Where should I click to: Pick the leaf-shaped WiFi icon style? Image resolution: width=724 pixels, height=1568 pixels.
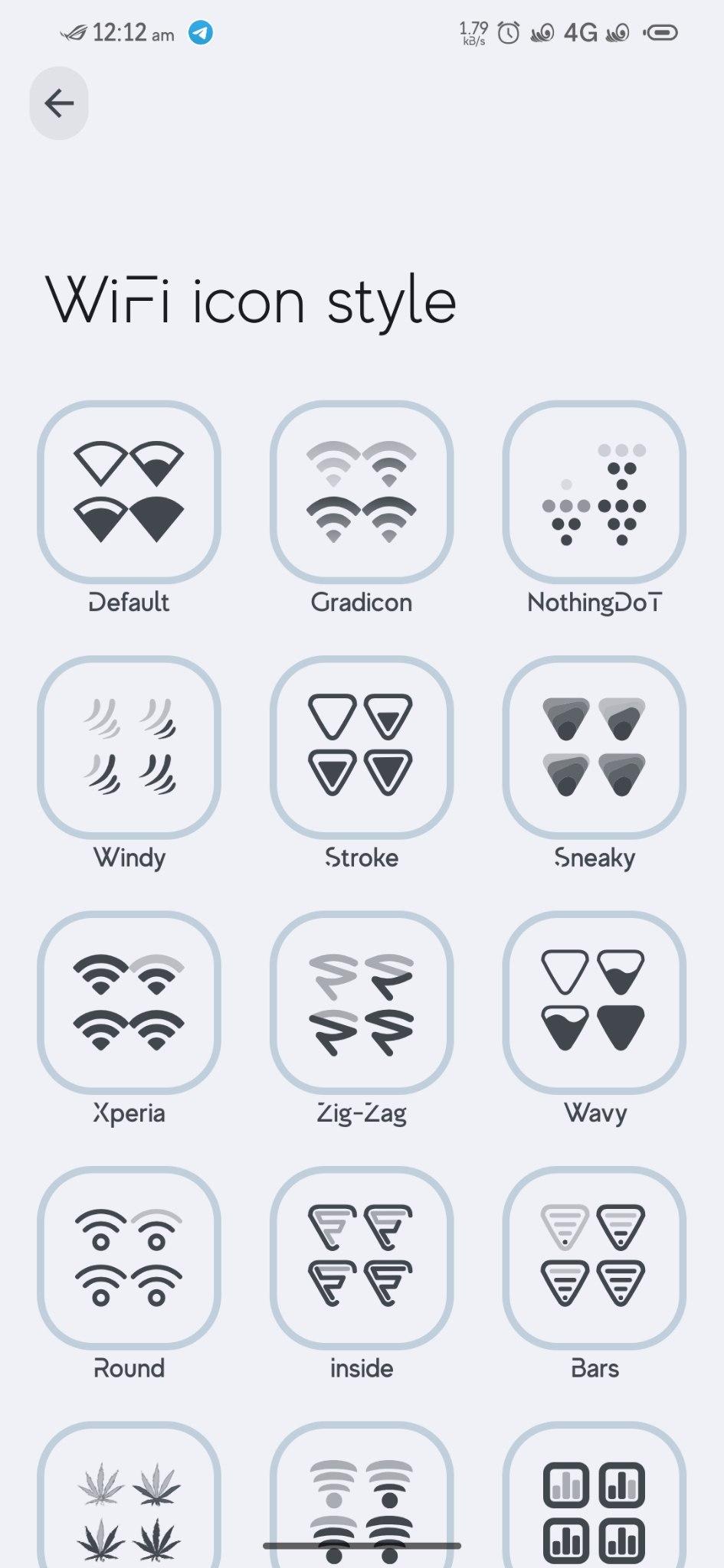[x=129, y=1497]
